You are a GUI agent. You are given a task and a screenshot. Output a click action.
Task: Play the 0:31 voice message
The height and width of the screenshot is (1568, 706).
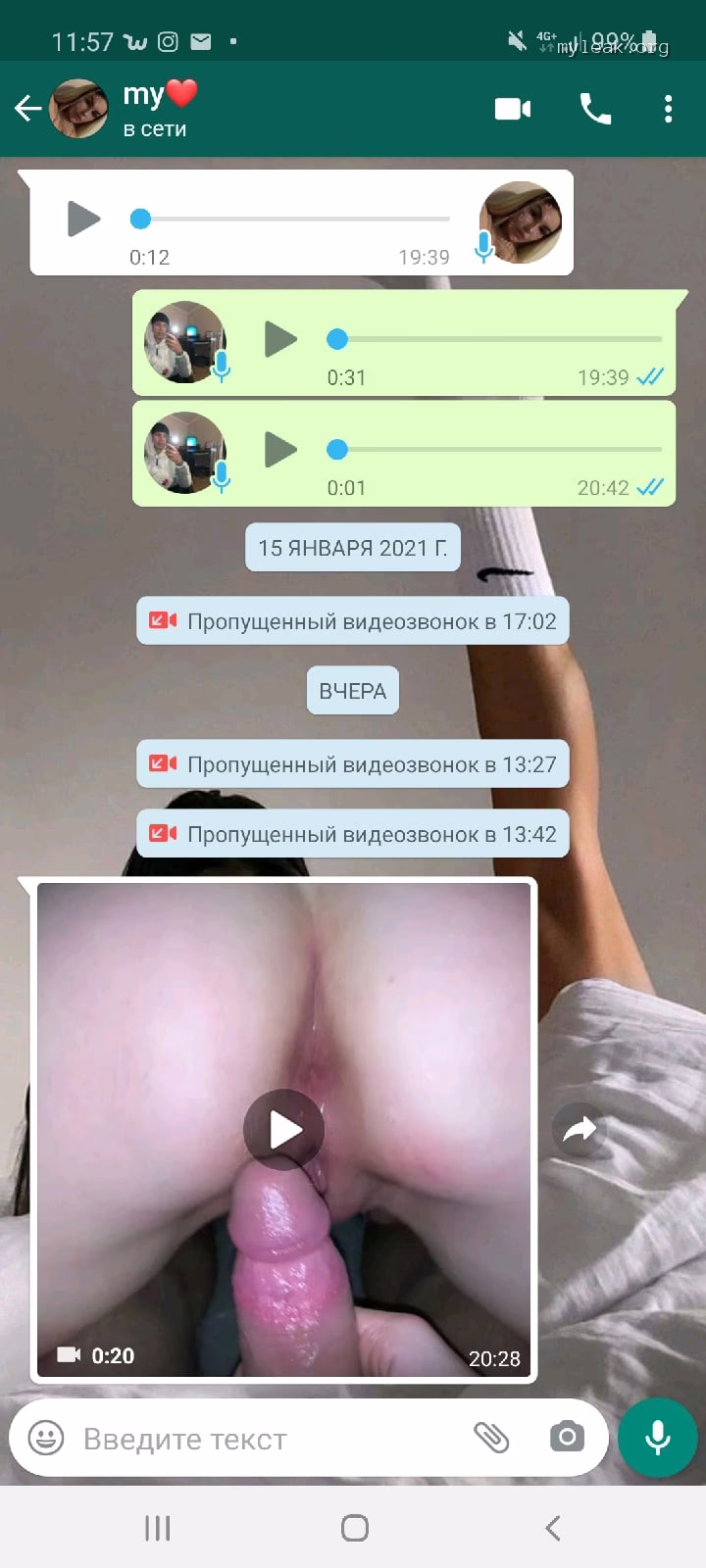281,339
